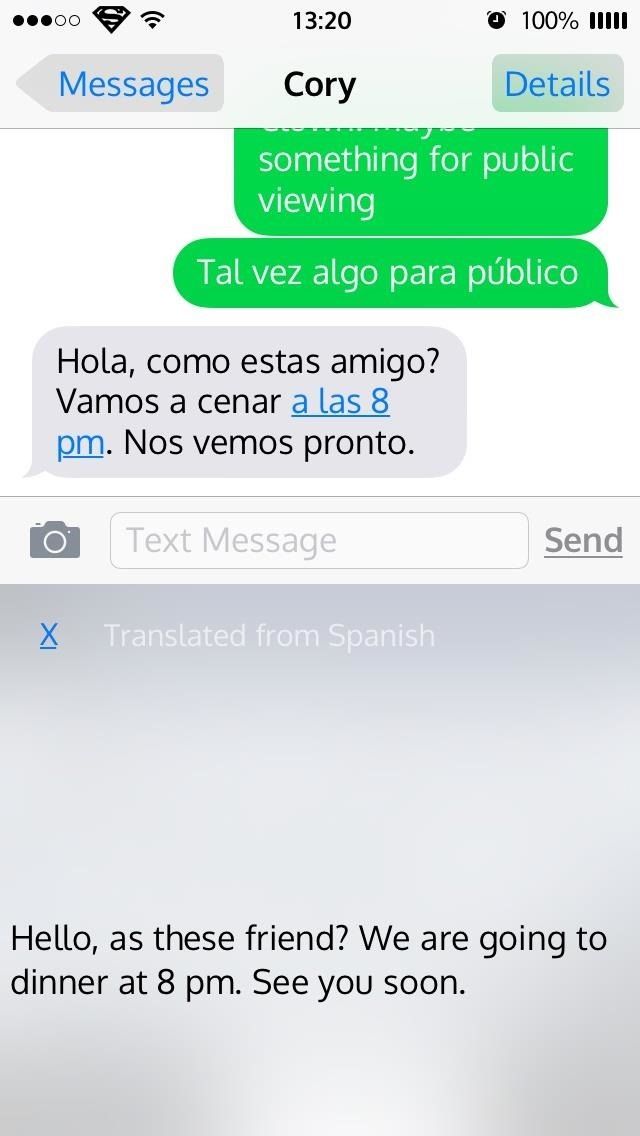Open the "a las 8 pm" time link
Image resolution: width=640 pixels, height=1136 pixels.
[340, 402]
